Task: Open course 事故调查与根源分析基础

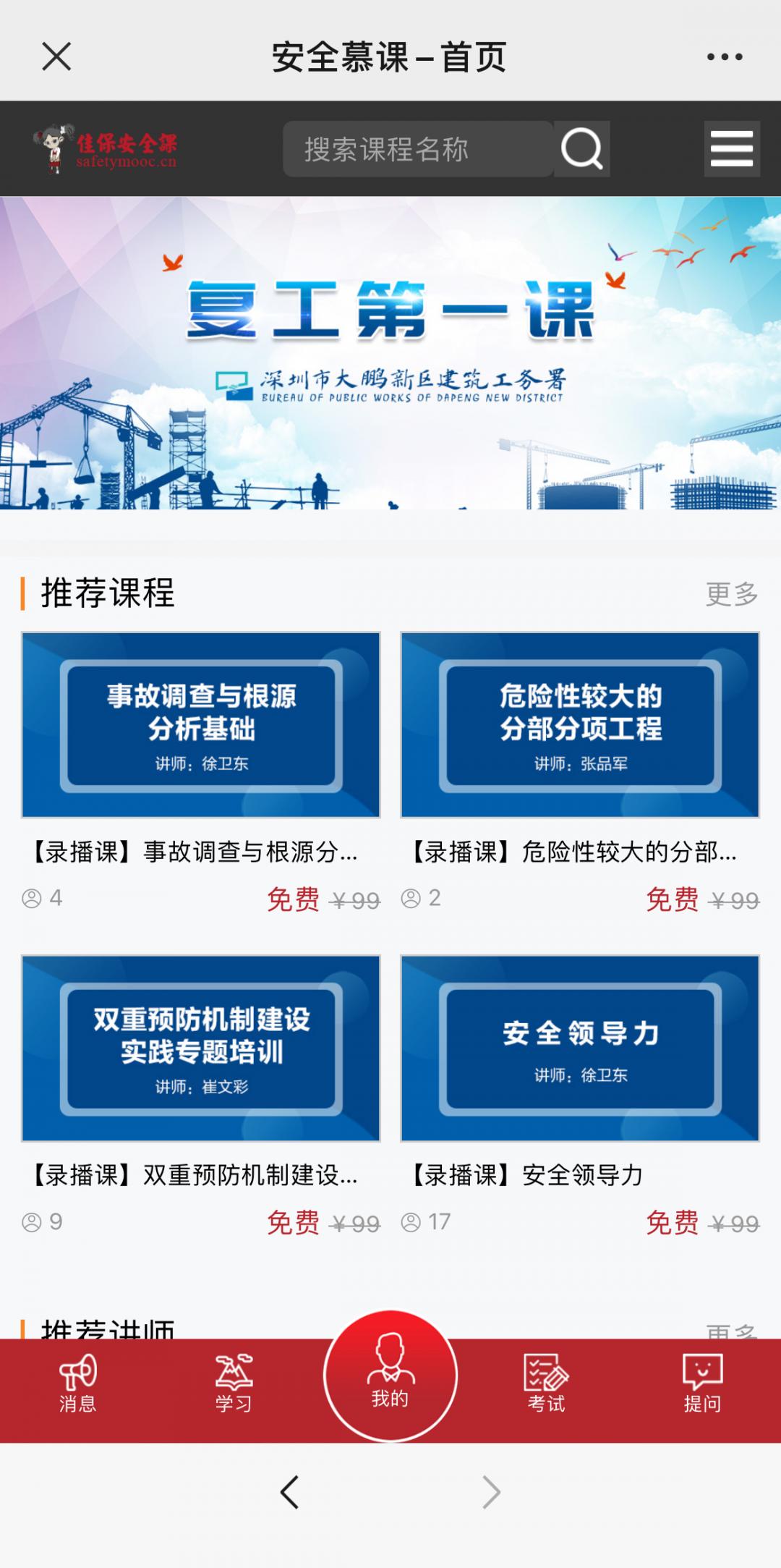Action: (201, 725)
